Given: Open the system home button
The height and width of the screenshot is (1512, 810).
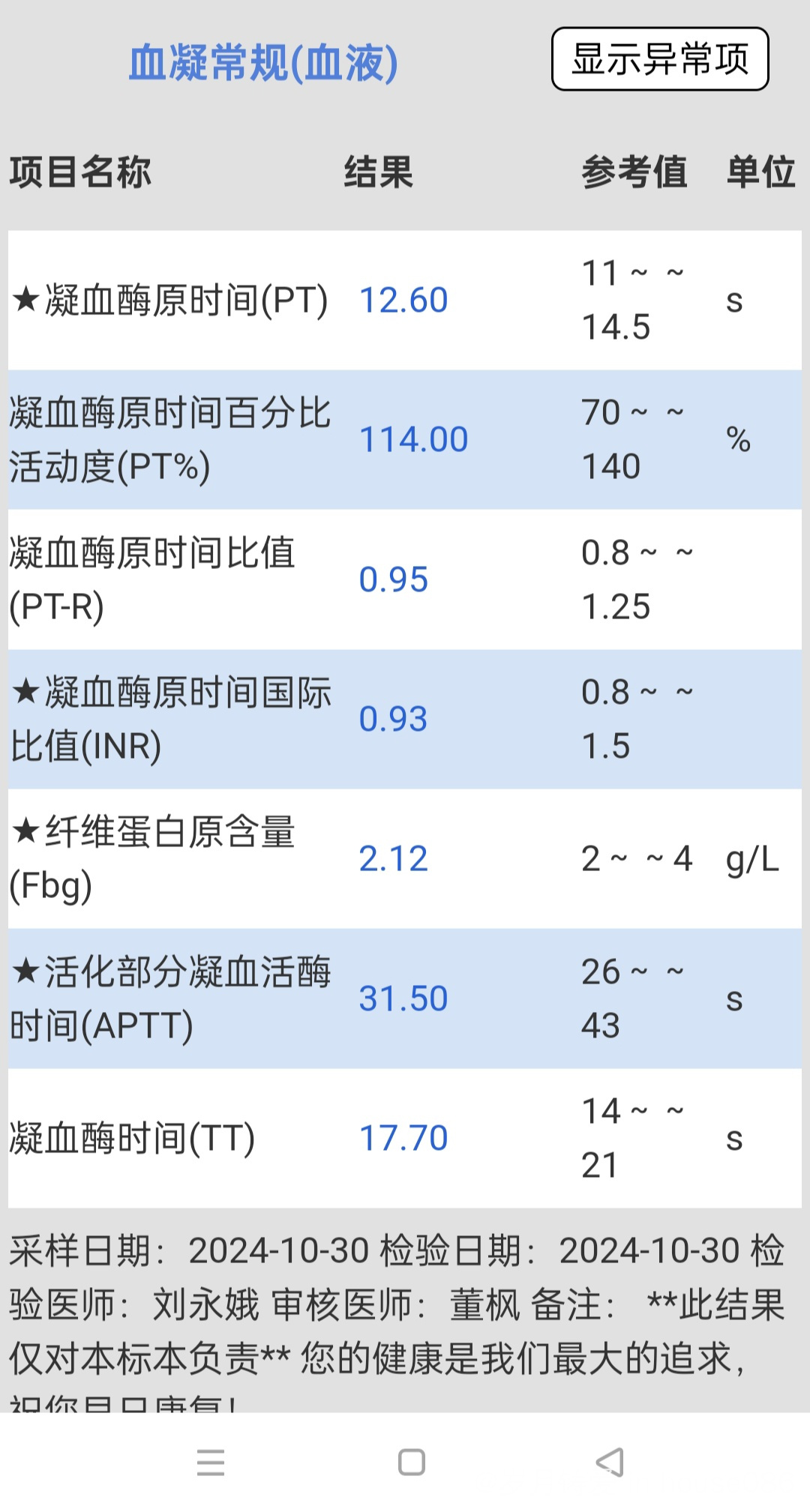Looking at the screenshot, I should pos(411,1462).
